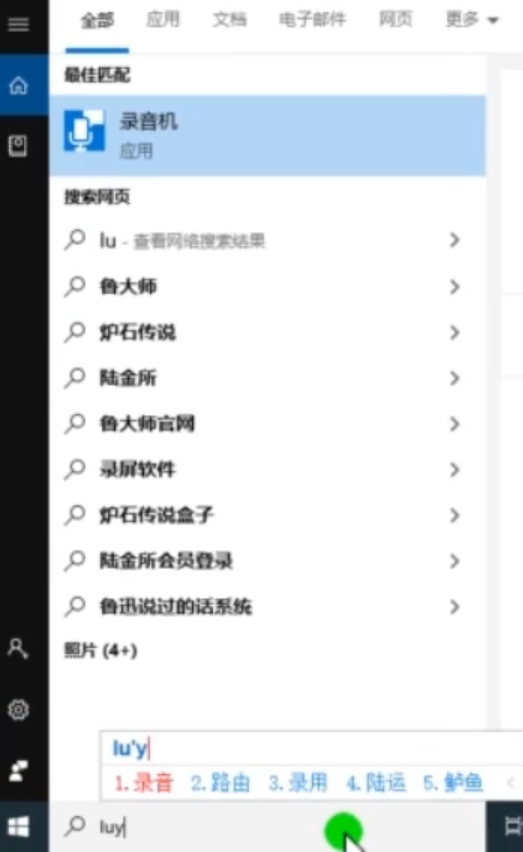Screen dimensions: 523x852
Task: Select the 炉石传说 web suggestion
Action: (x=267, y=332)
